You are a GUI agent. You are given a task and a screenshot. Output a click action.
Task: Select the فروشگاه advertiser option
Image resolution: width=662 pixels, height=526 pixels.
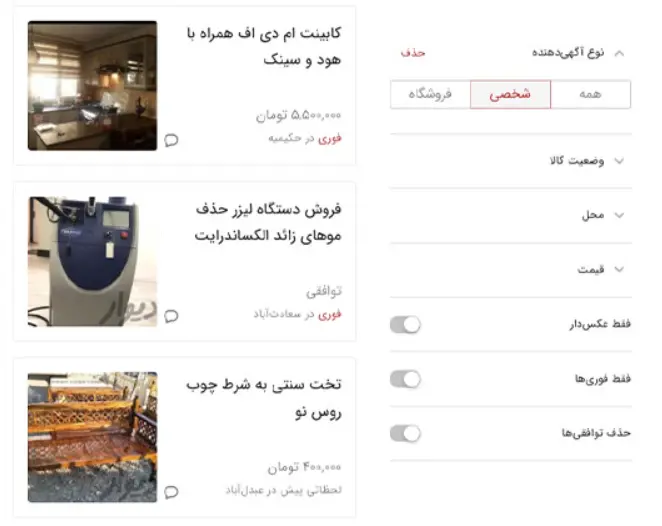coord(430,94)
